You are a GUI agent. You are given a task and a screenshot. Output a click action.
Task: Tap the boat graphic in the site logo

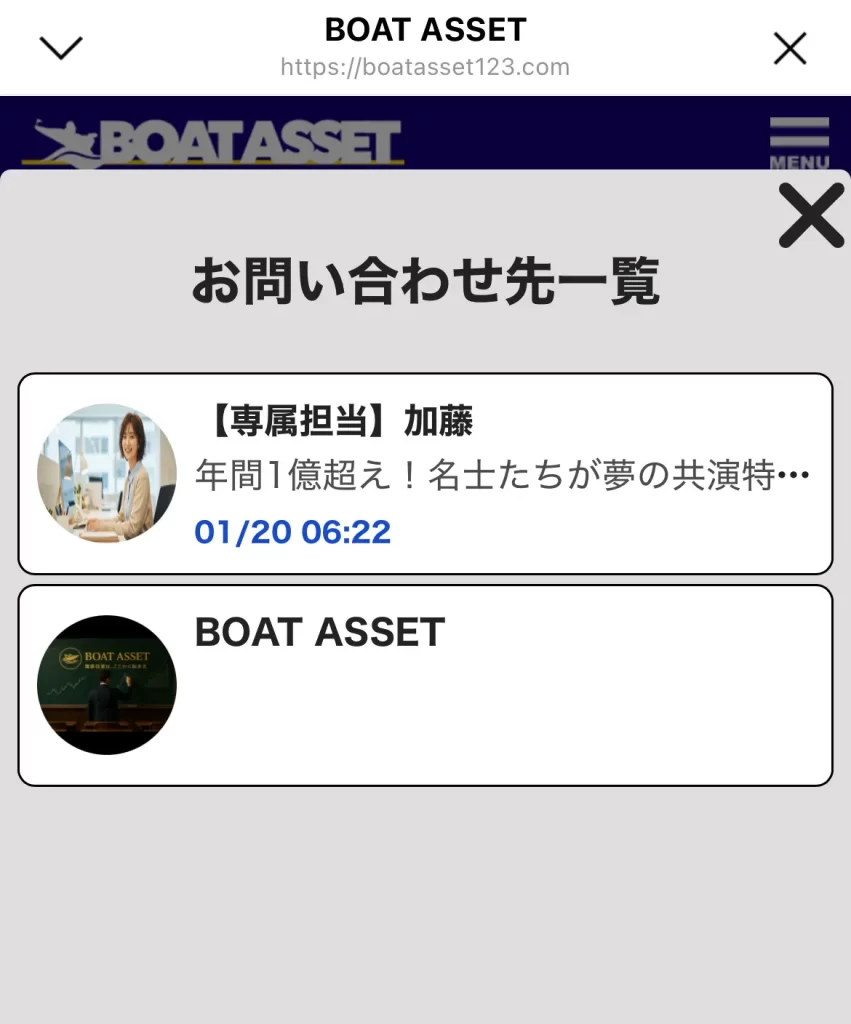pyautogui.click(x=62, y=137)
